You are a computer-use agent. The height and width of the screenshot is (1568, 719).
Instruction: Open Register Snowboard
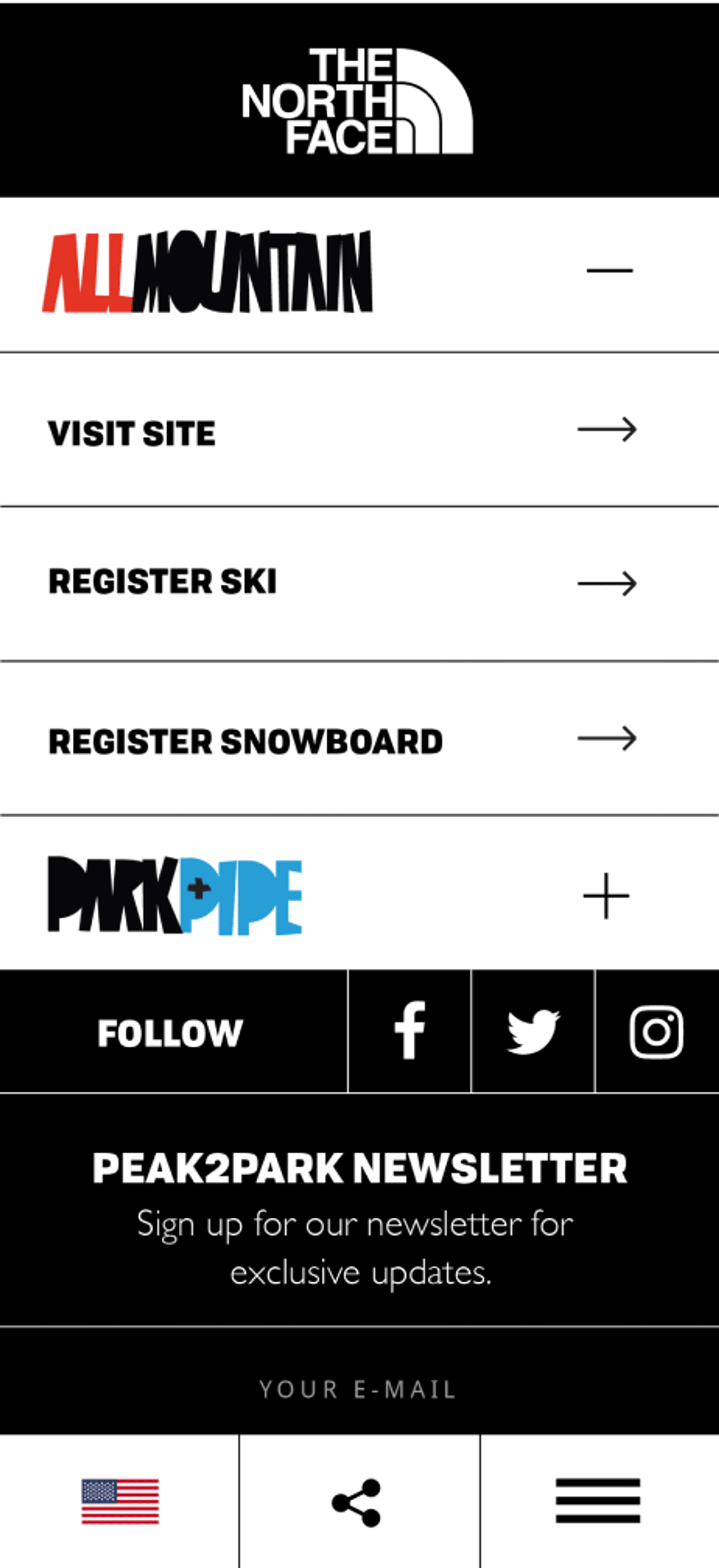click(x=359, y=739)
